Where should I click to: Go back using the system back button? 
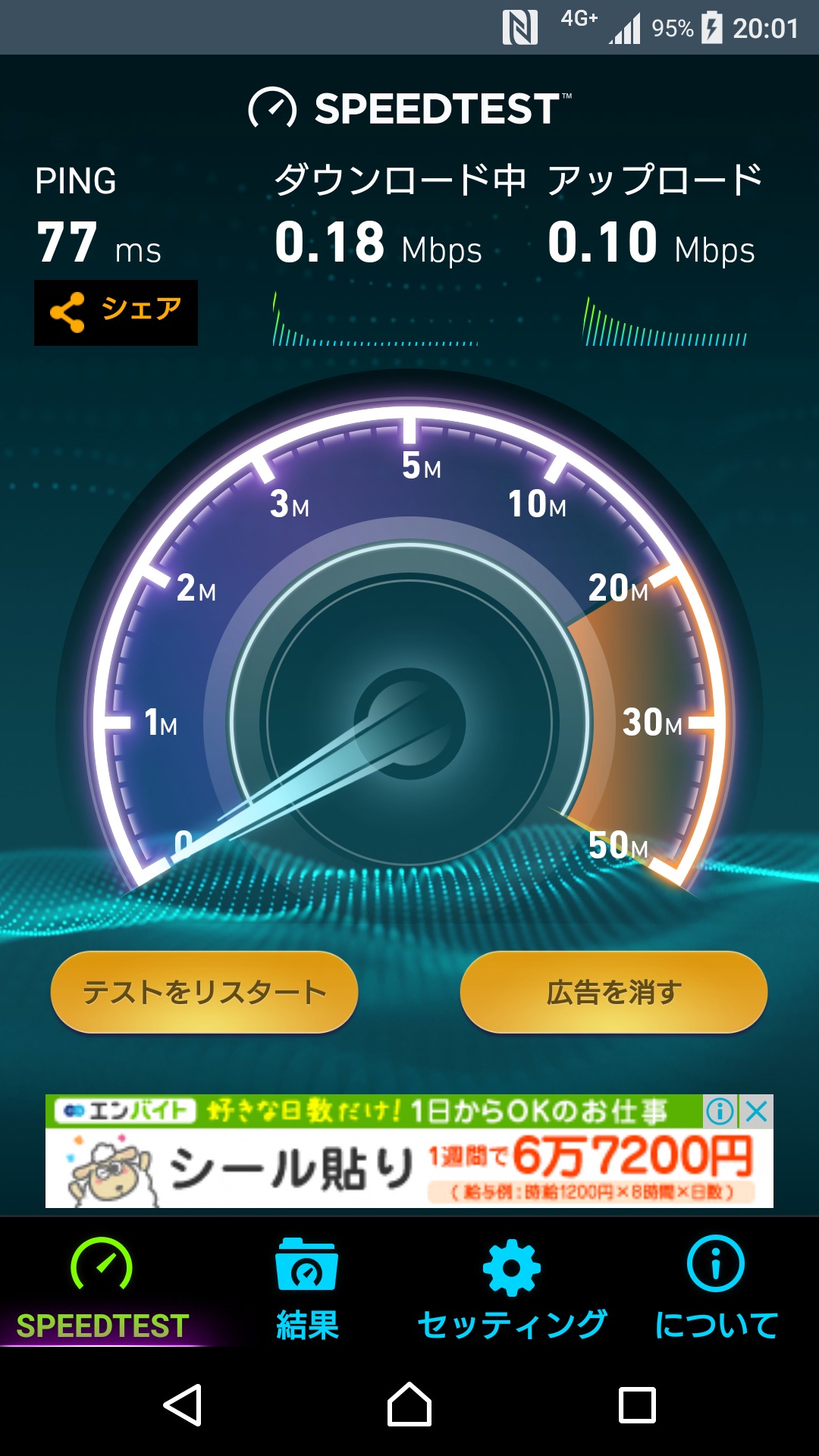pyautogui.click(x=183, y=1405)
